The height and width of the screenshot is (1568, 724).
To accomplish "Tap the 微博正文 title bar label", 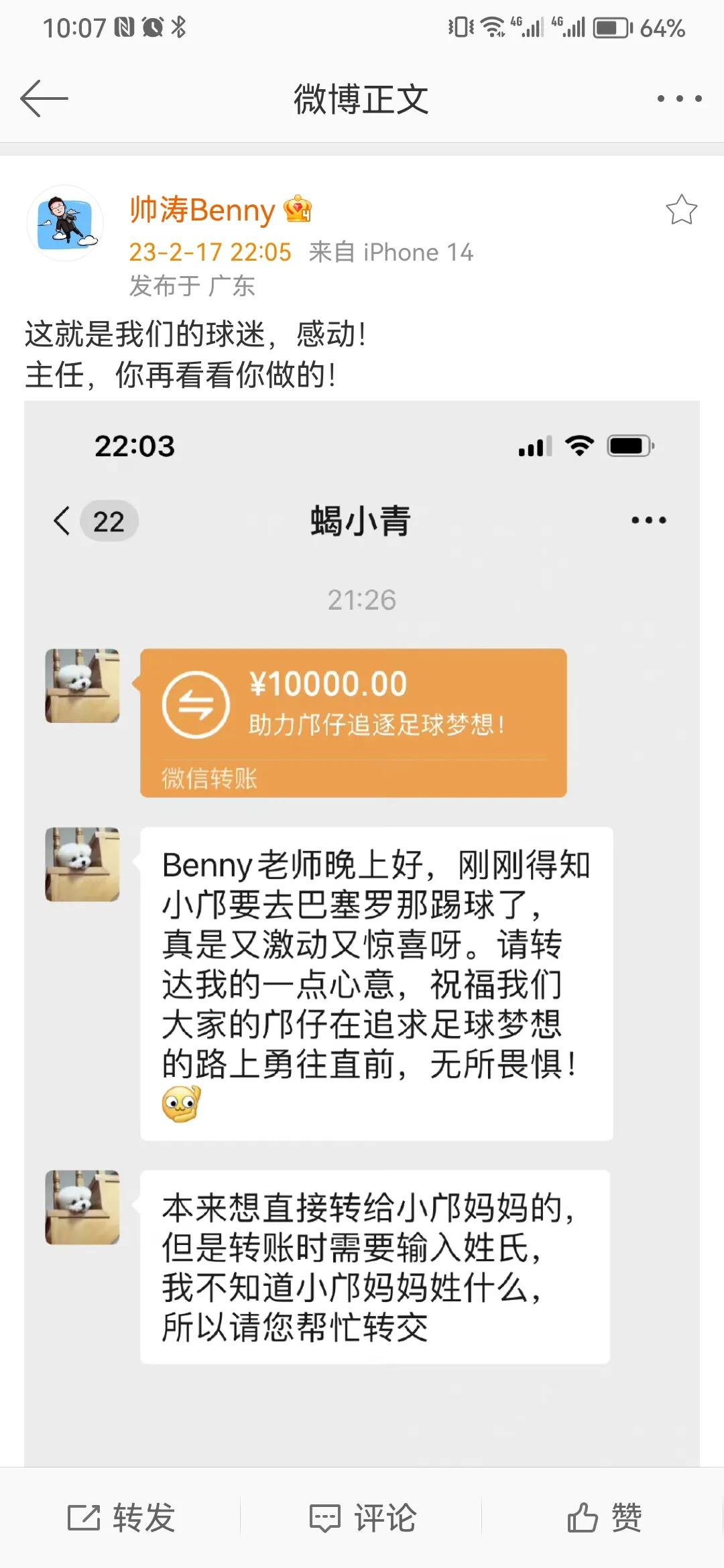I will [x=362, y=99].
